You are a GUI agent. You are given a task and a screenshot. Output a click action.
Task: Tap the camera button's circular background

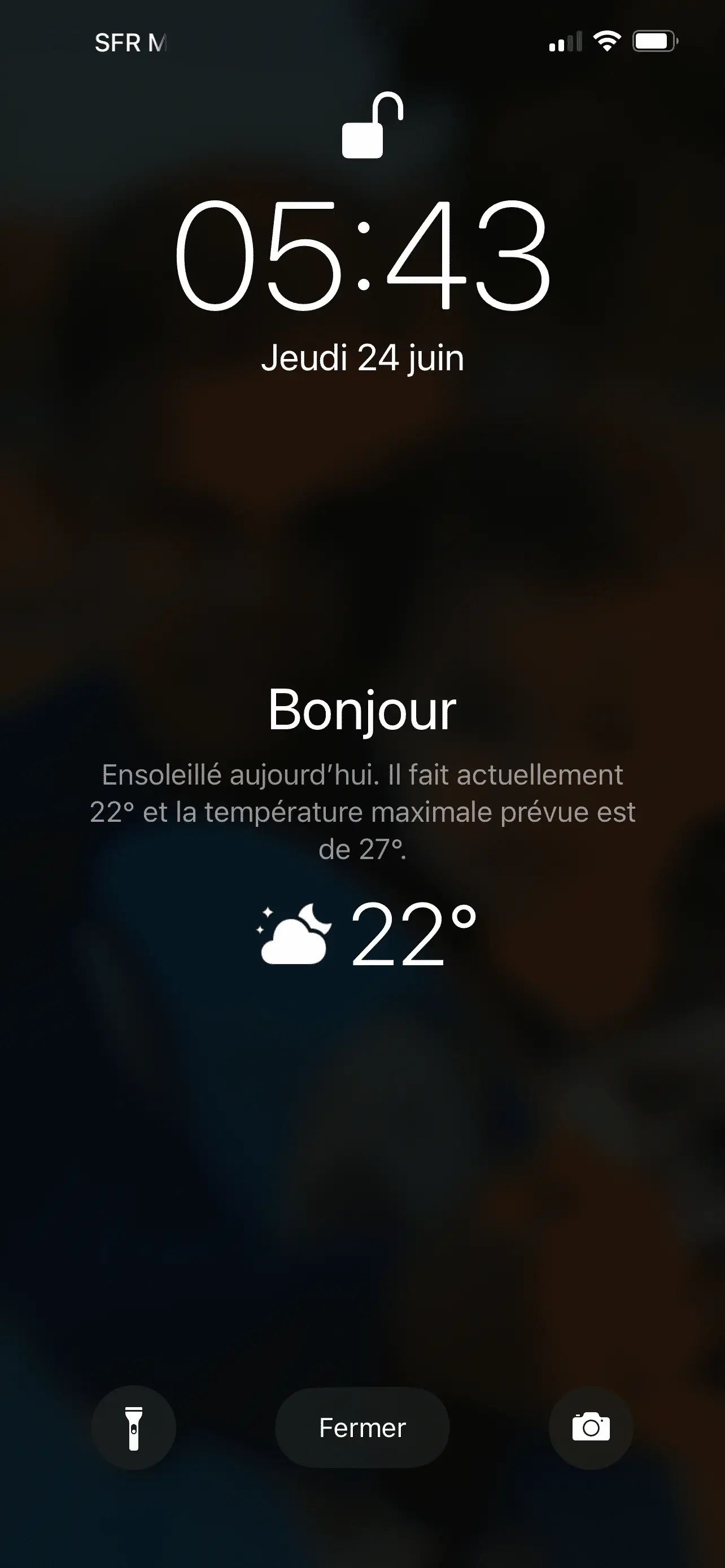(x=590, y=1427)
